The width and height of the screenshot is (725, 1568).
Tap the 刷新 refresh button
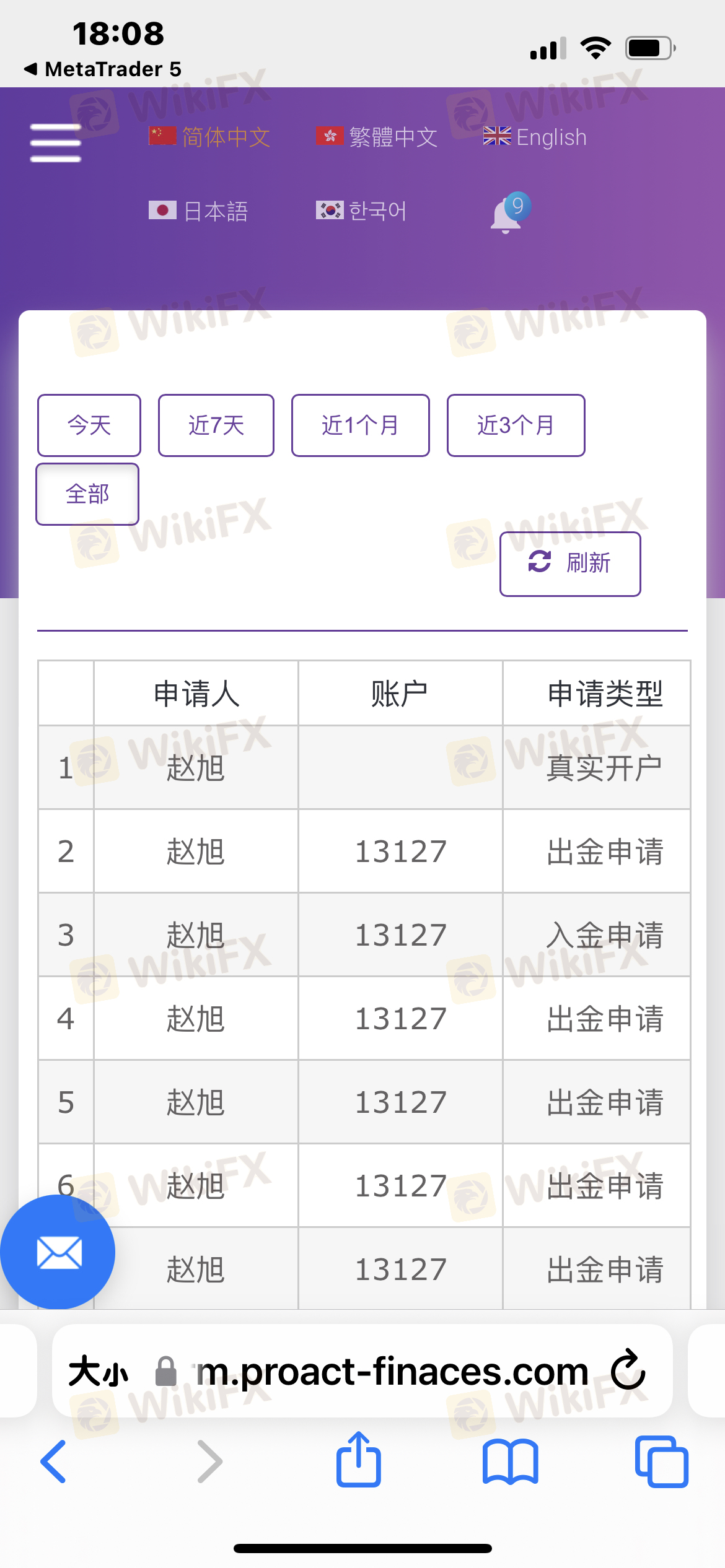[570, 564]
